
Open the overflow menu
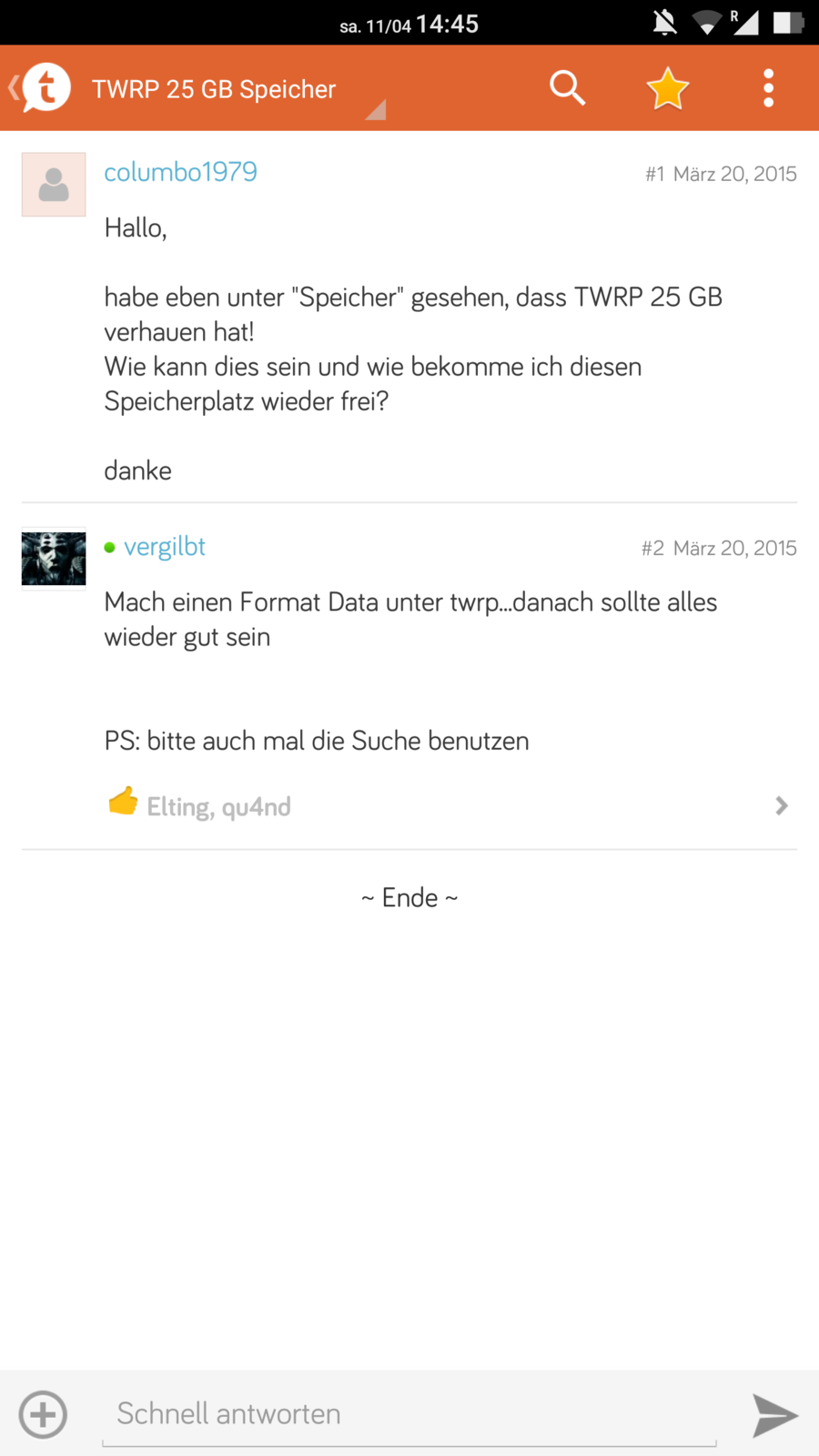769,88
